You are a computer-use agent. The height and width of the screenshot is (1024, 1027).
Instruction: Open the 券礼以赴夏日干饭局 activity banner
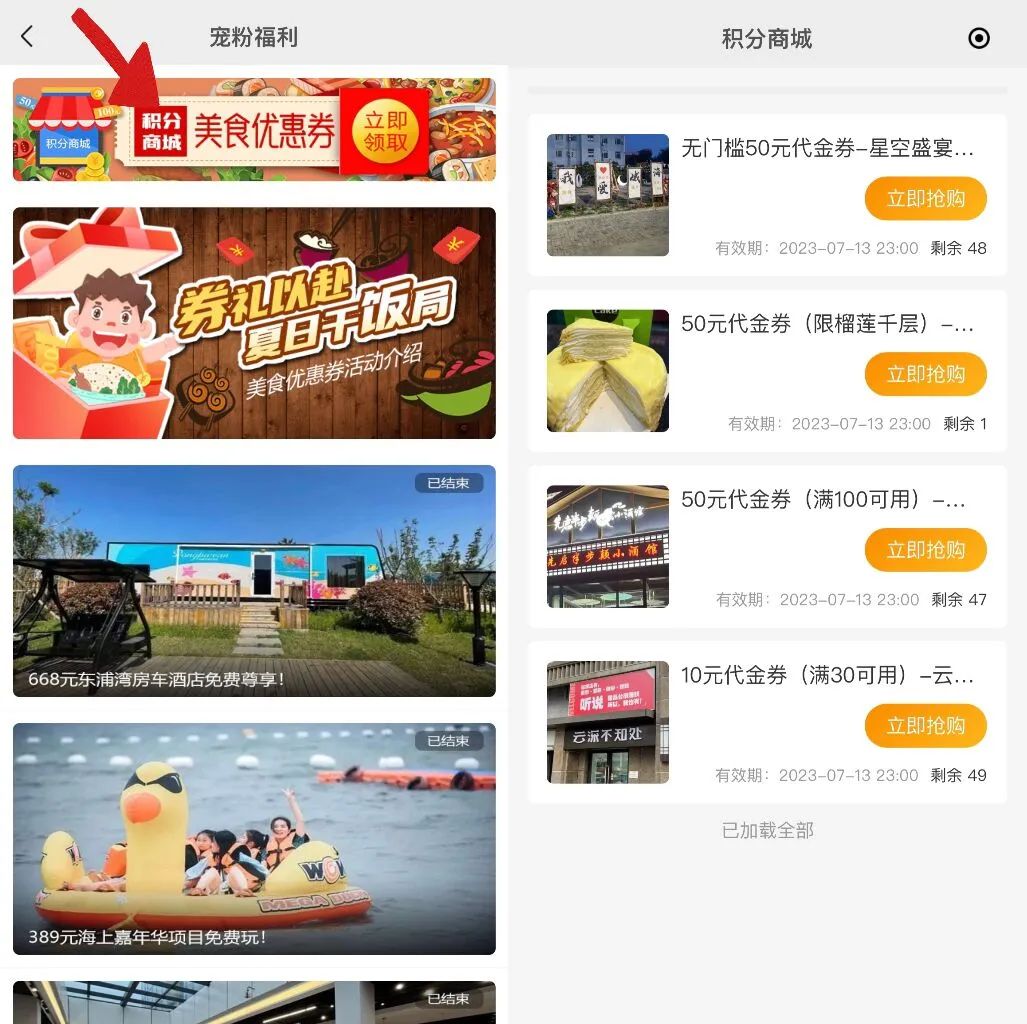(254, 322)
